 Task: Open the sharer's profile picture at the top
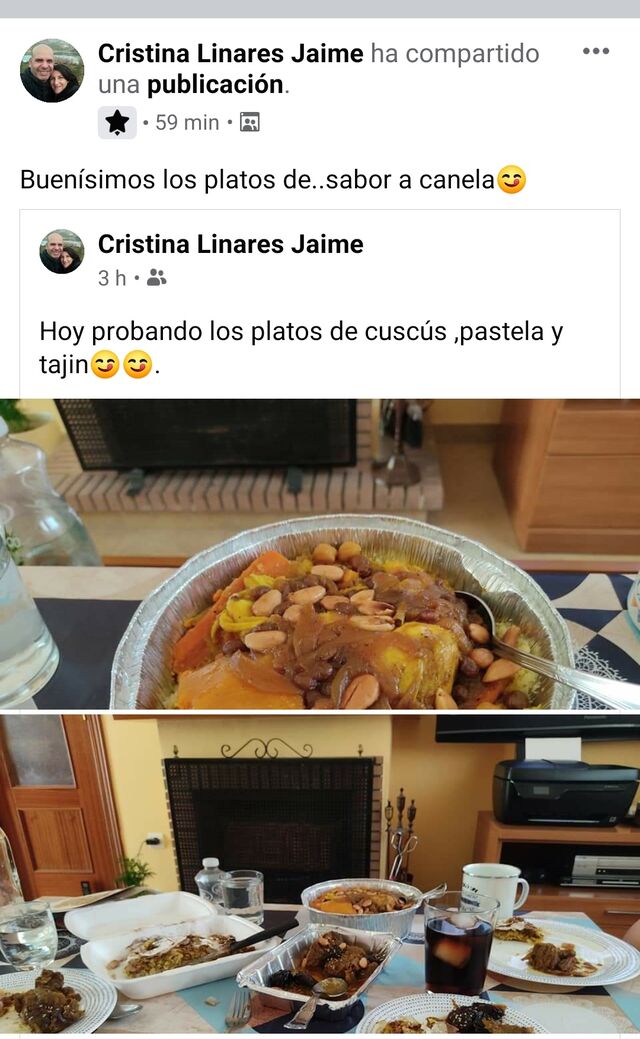point(52,70)
